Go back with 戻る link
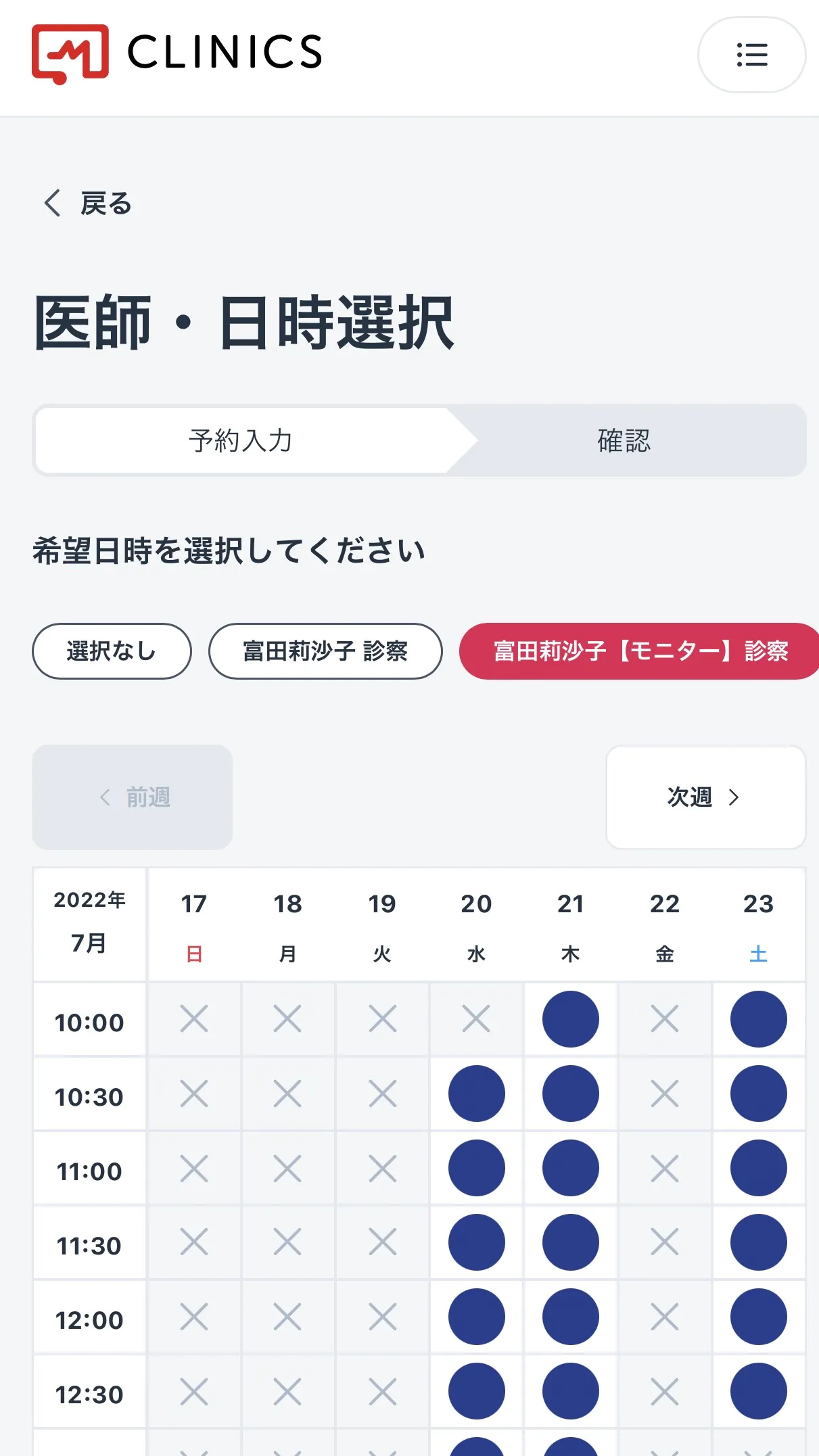This screenshot has width=819, height=1456. click(88, 203)
